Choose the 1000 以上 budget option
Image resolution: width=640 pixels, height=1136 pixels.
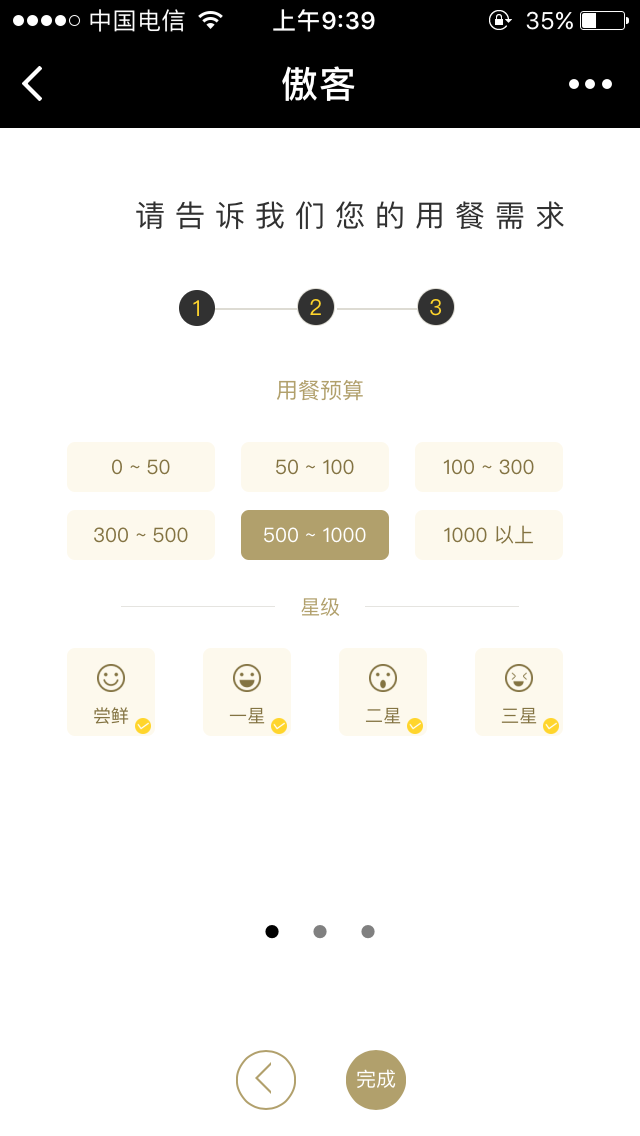coord(489,535)
